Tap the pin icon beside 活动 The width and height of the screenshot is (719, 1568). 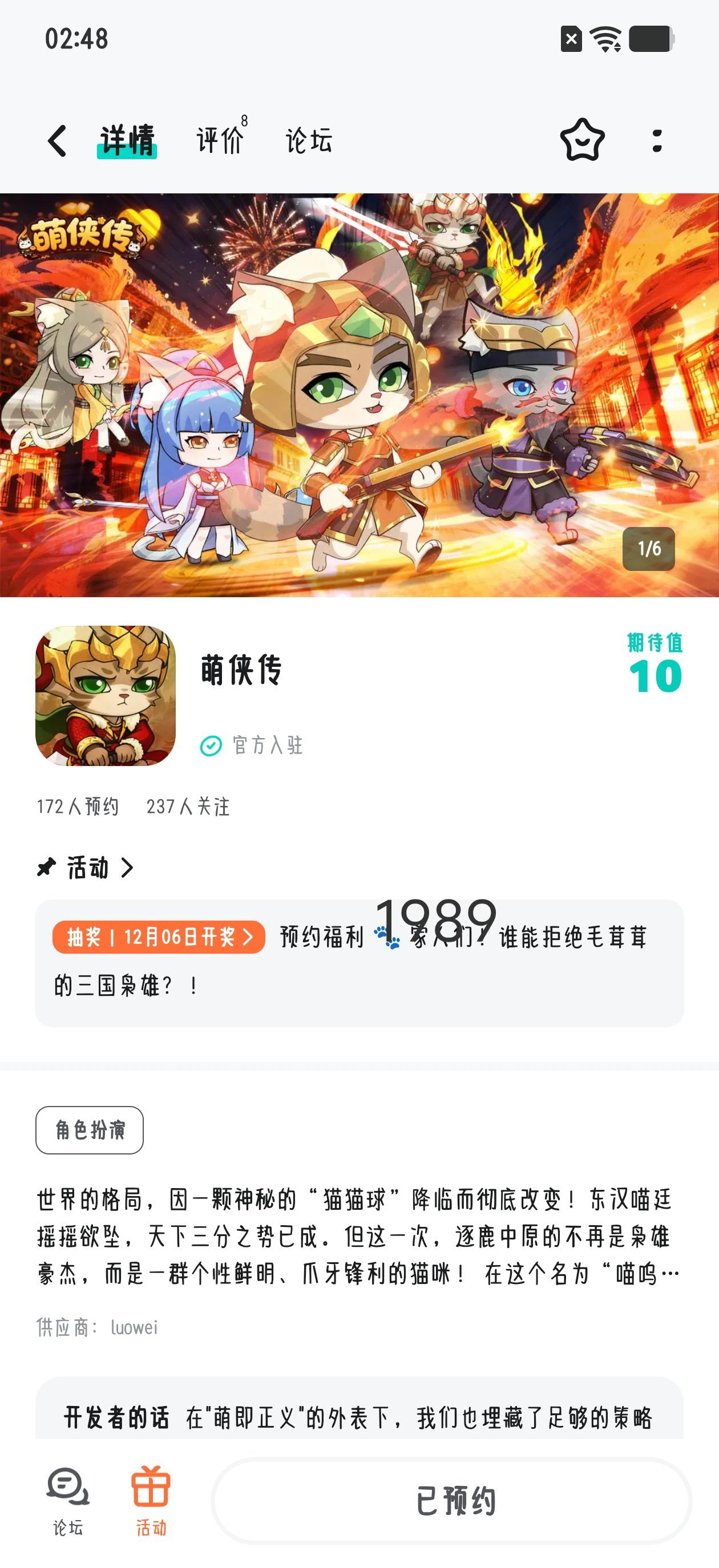tap(45, 868)
